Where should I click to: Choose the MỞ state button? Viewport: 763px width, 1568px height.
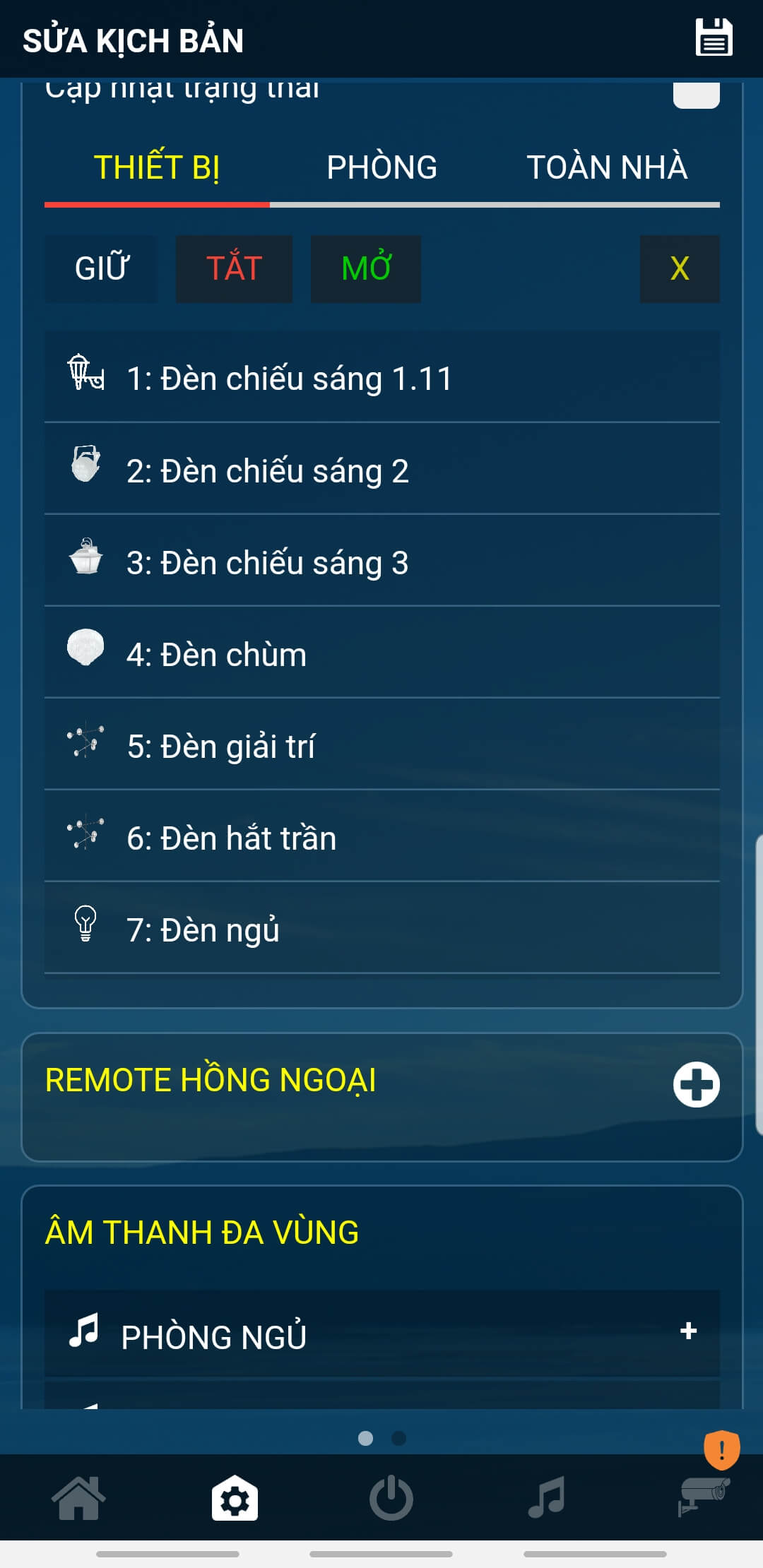pyautogui.click(x=366, y=269)
